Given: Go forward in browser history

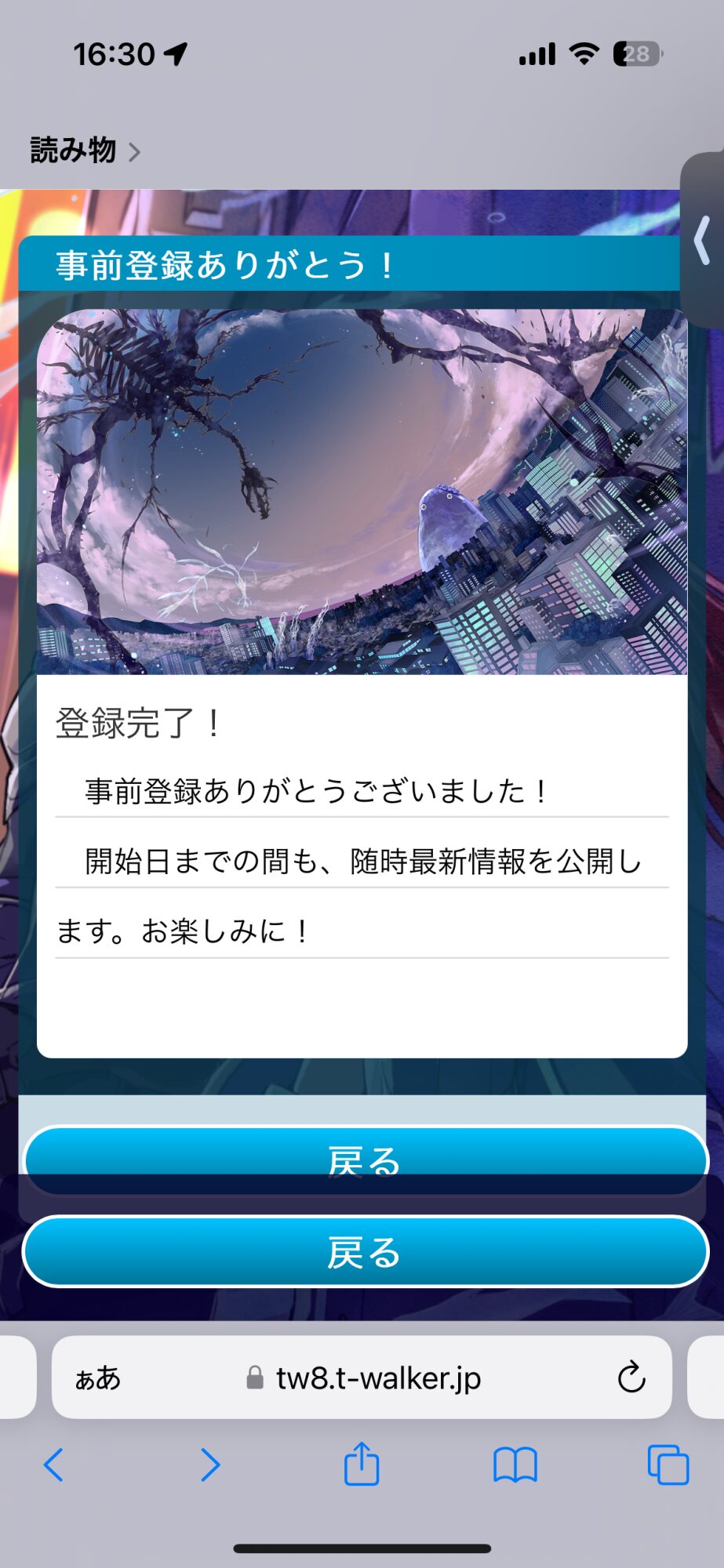Looking at the screenshot, I should [209, 1465].
